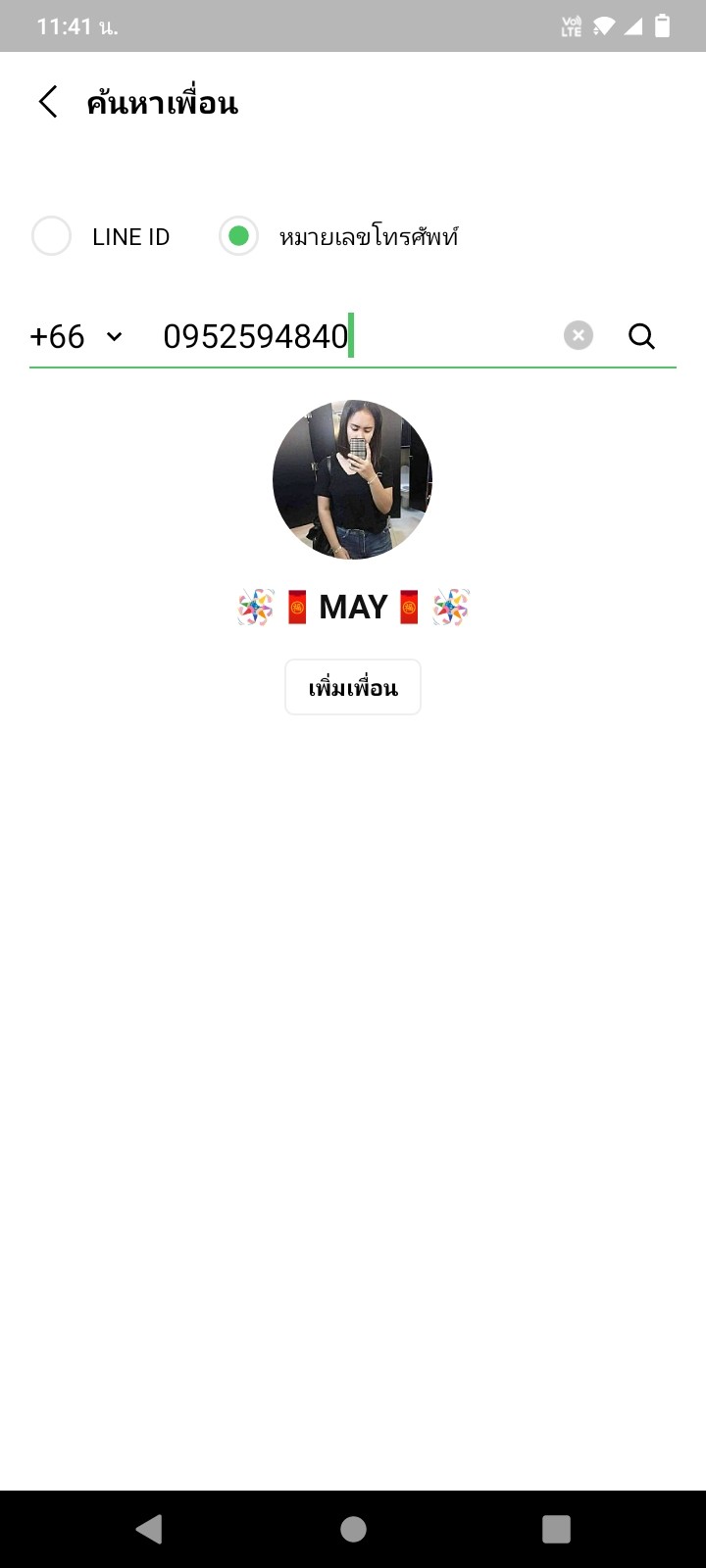The image size is (706, 1568).
Task: Select the LINE ID radio option
Action: pos(51,236)
